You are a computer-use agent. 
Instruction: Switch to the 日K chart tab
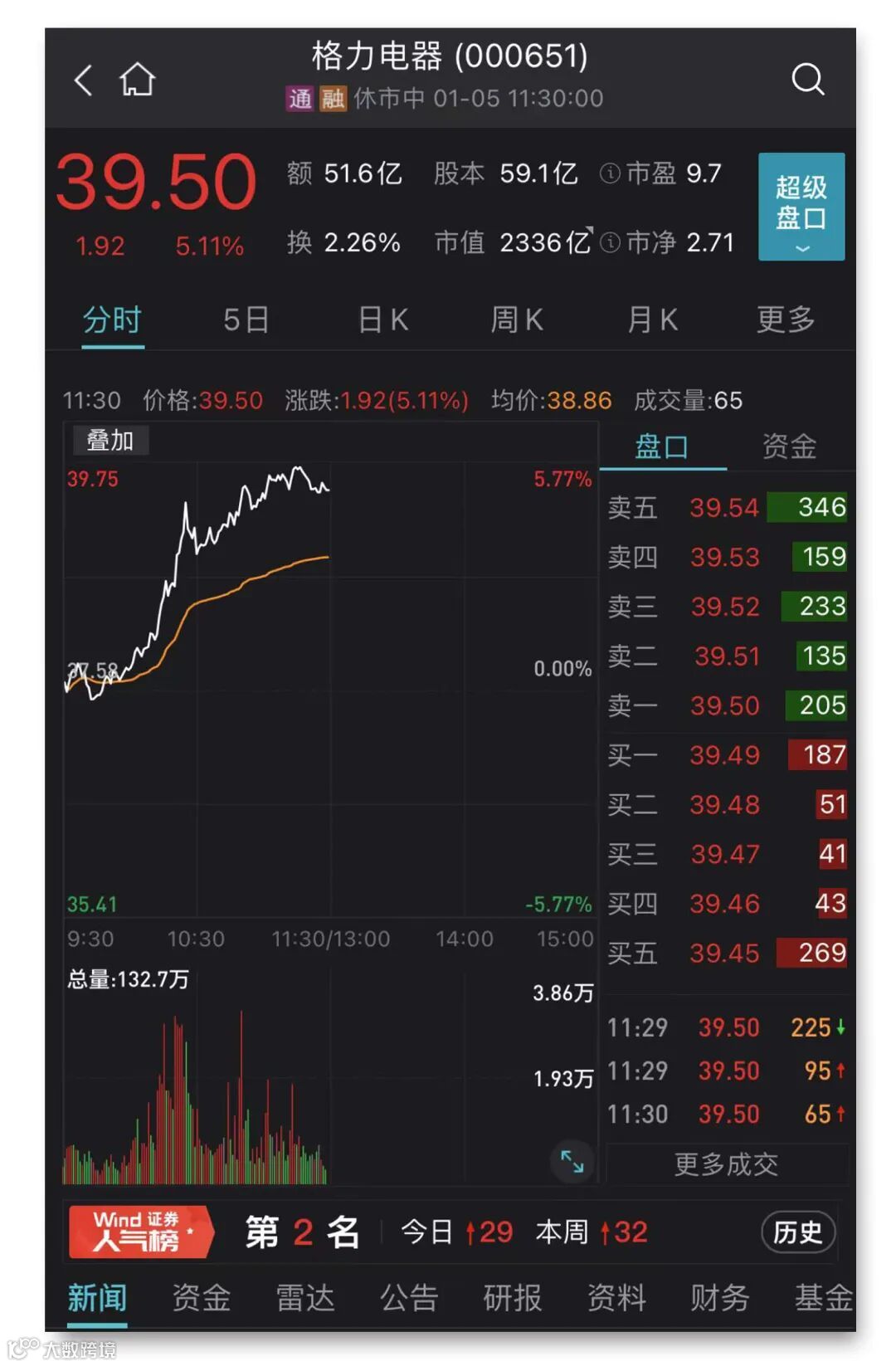pos(382,320)
